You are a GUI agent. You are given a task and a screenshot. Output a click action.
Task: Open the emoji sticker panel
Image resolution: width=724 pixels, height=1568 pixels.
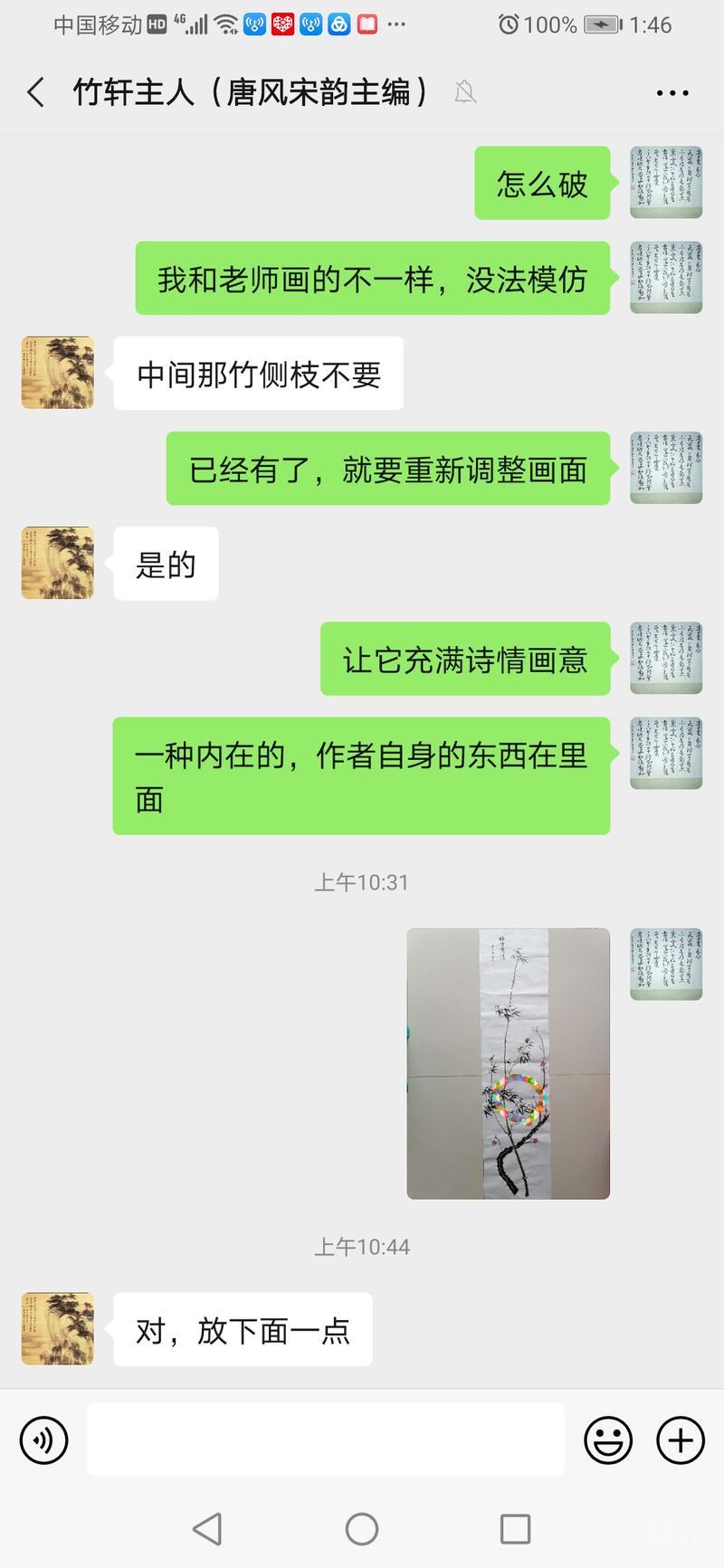pyautogui.click(x=608, y=1440)
